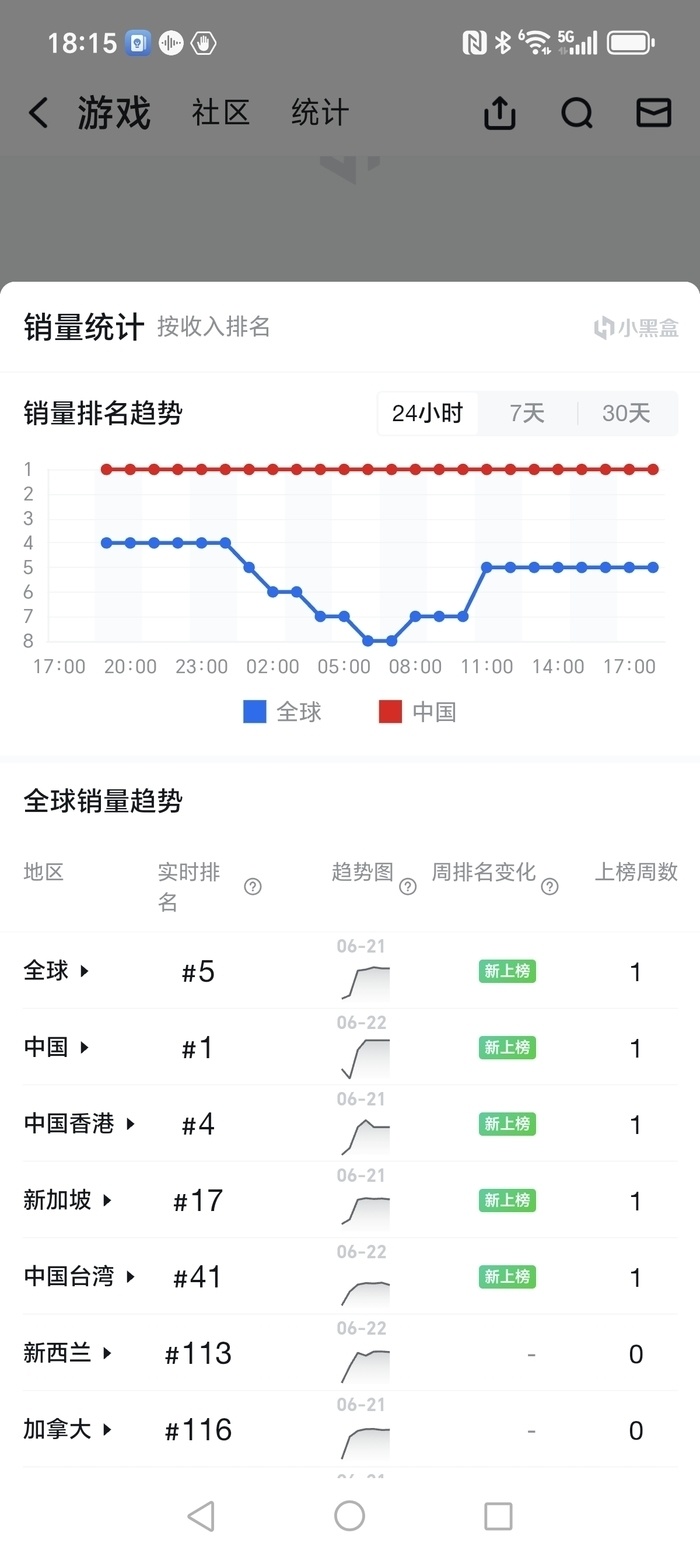Expand the 新西兰 region row

coord(68,1353)
